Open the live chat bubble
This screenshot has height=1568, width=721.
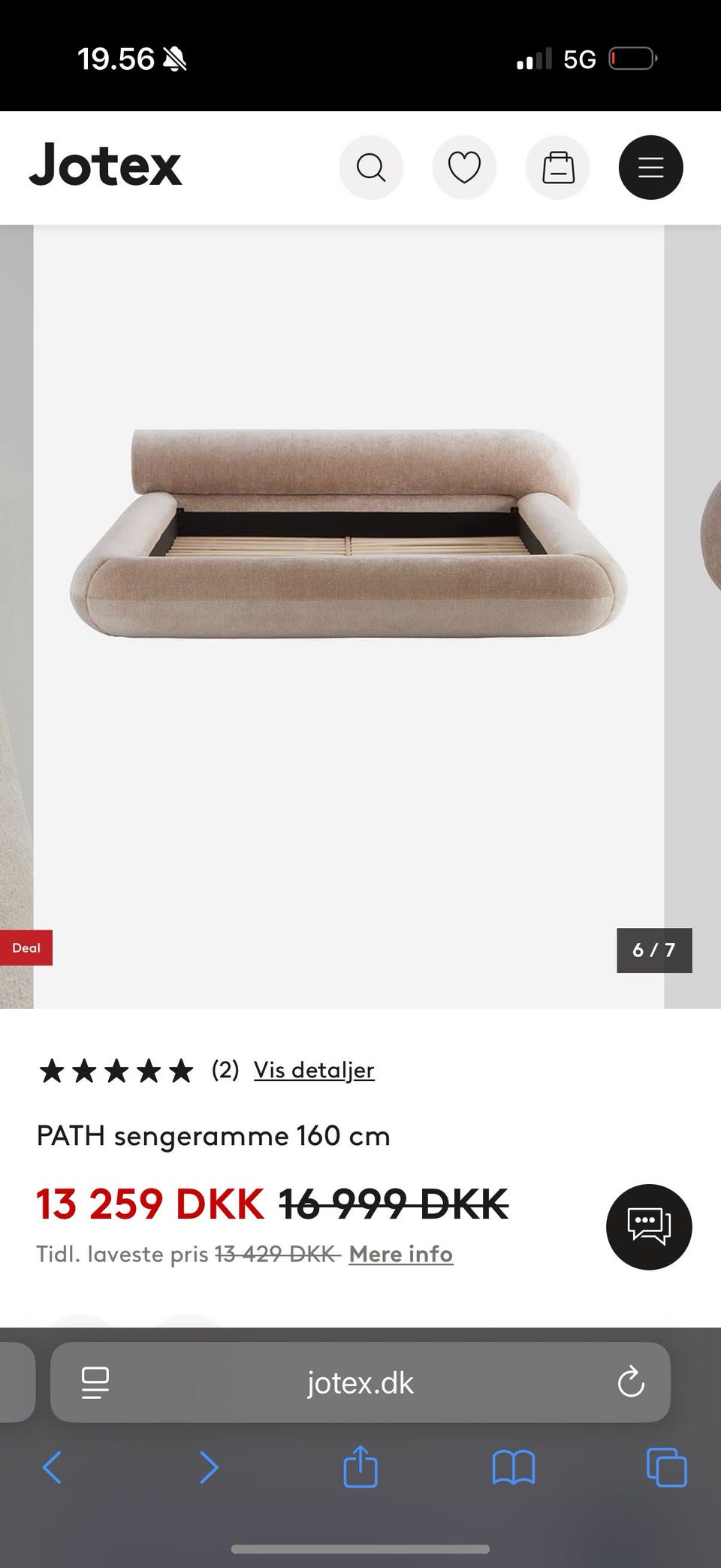pyautogui.click(x=649, y=1227)
